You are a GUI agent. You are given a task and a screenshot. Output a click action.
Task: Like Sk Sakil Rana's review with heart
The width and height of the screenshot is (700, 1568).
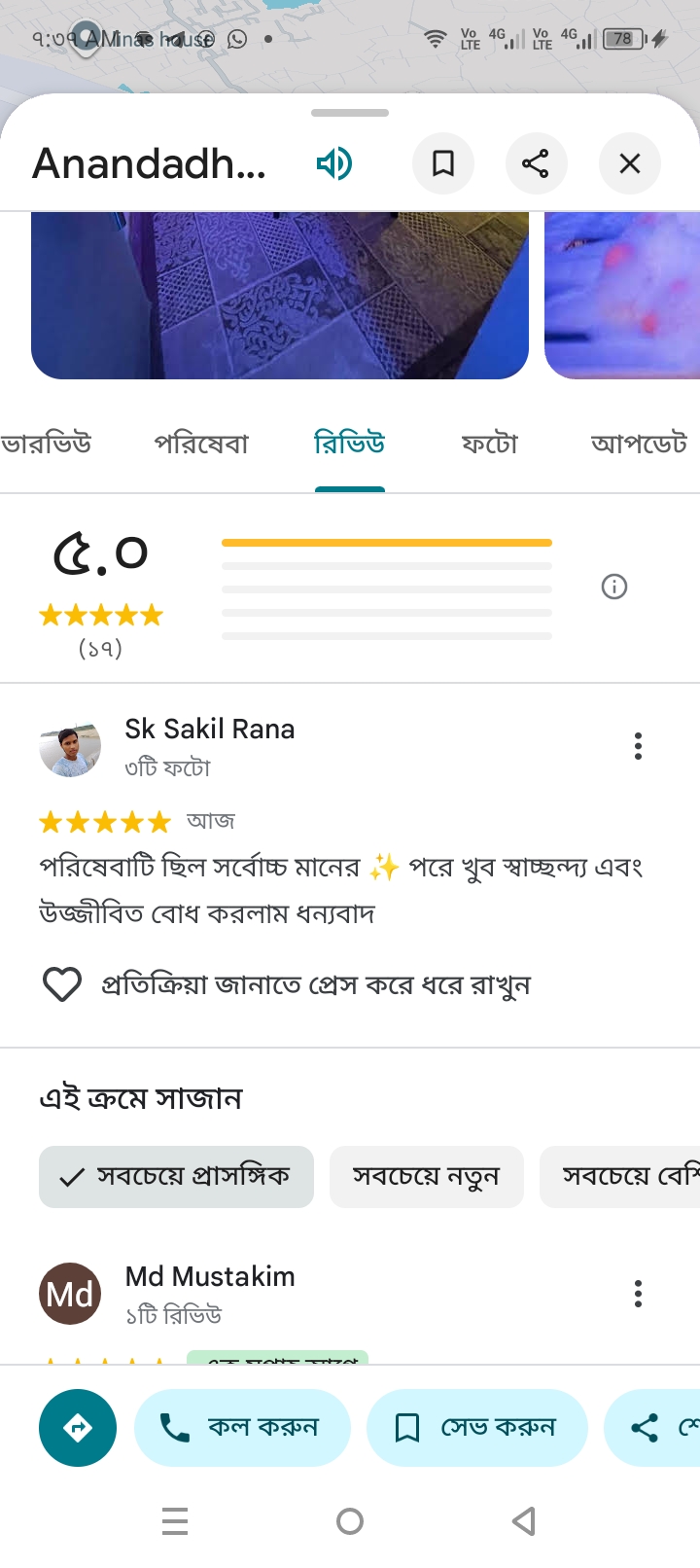point(62,984)
